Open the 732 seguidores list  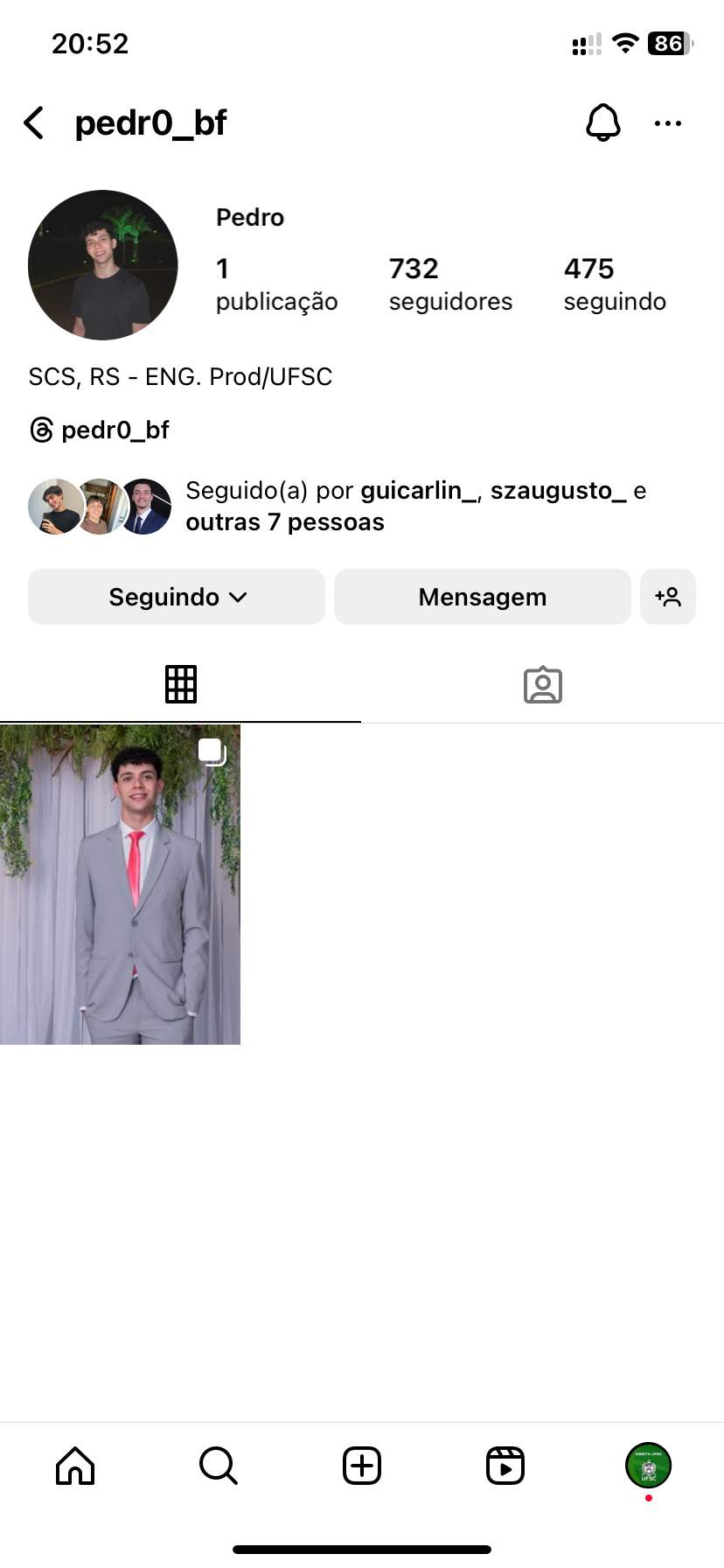point(450,283)
